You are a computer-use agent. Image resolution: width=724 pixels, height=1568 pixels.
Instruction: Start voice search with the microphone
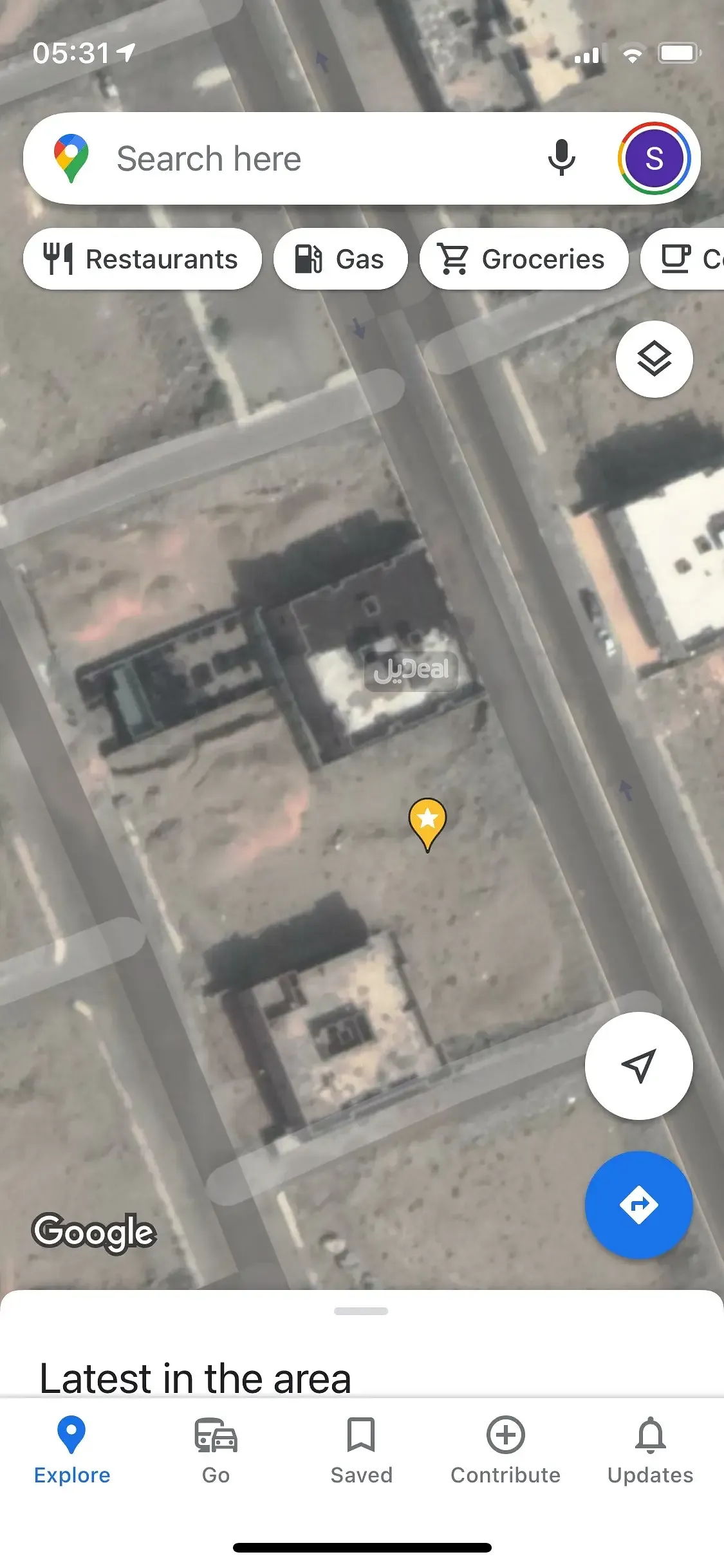(561, 158)
